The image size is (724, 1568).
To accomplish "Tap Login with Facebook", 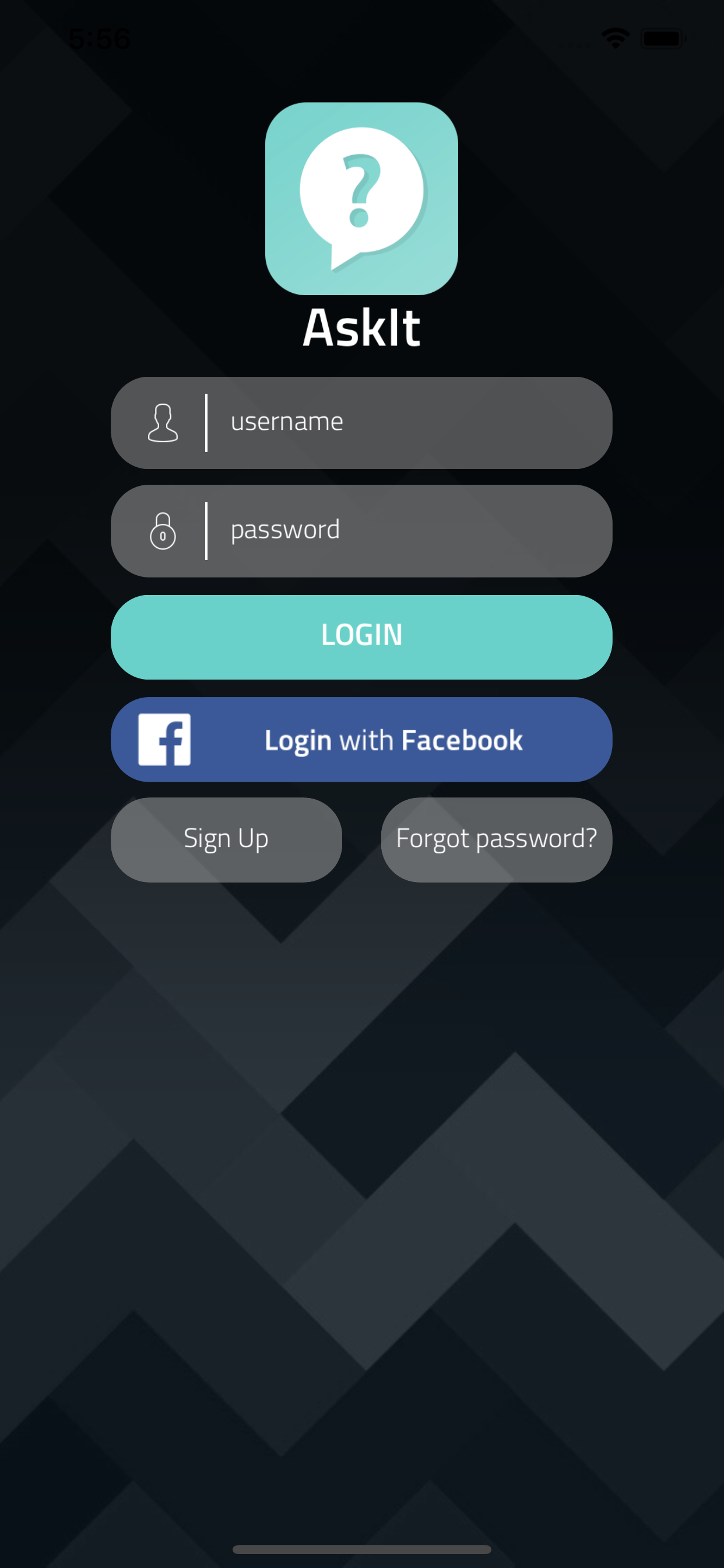I will tap(361, 739).
